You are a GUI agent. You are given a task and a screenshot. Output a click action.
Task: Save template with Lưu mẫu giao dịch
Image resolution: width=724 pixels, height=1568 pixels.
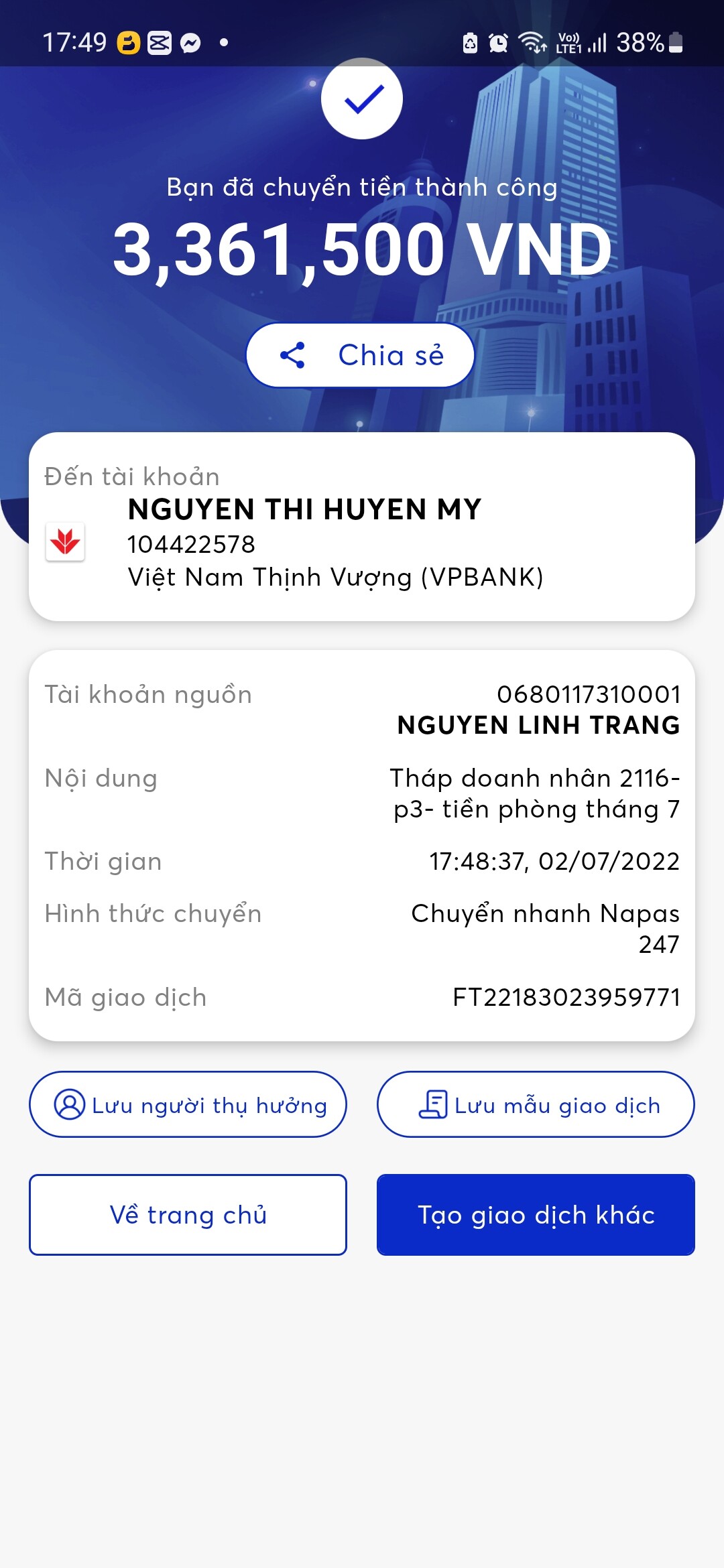pyautogui.click(x=536, y=1104)
